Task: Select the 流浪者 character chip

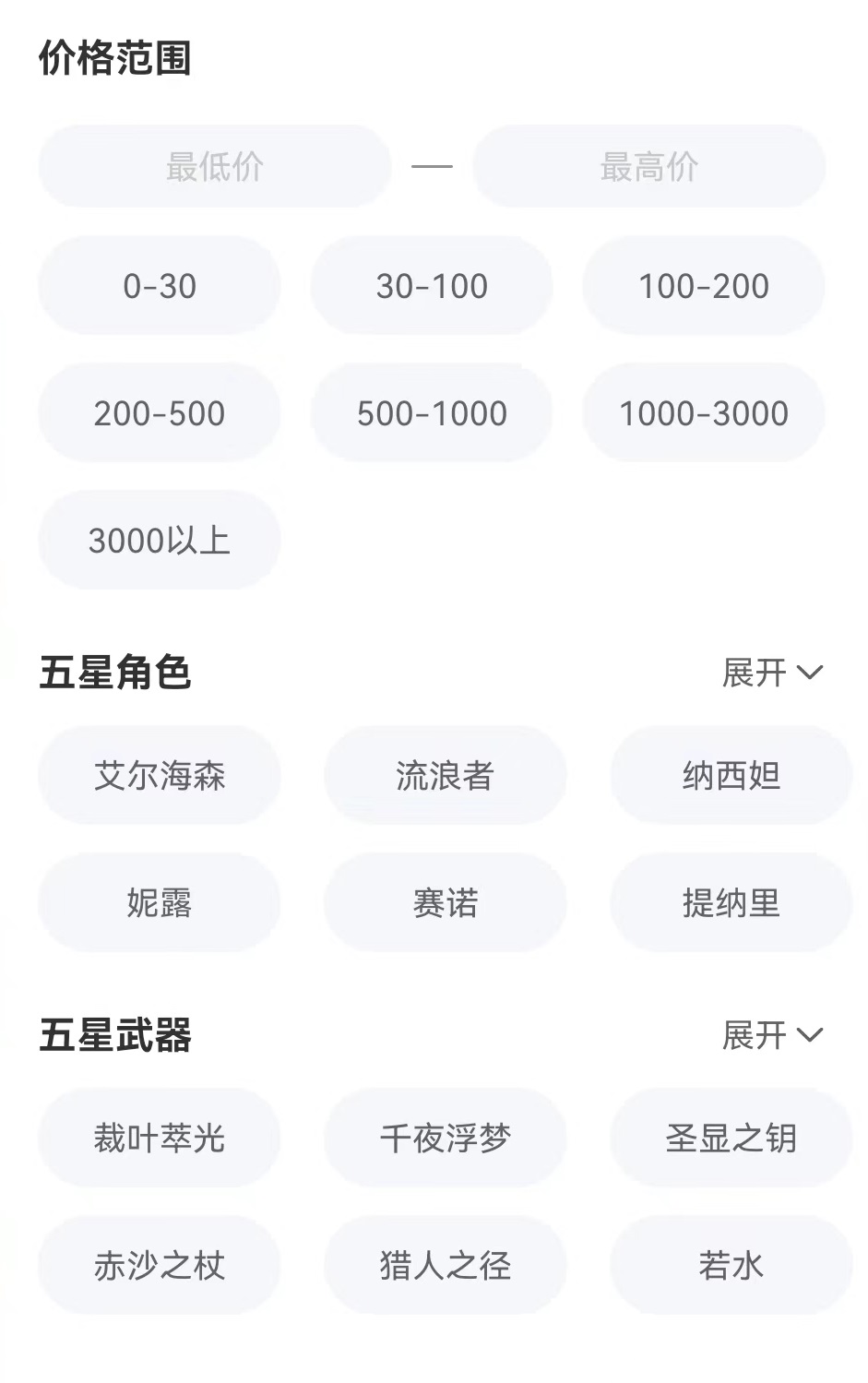Action: [445, 776]
